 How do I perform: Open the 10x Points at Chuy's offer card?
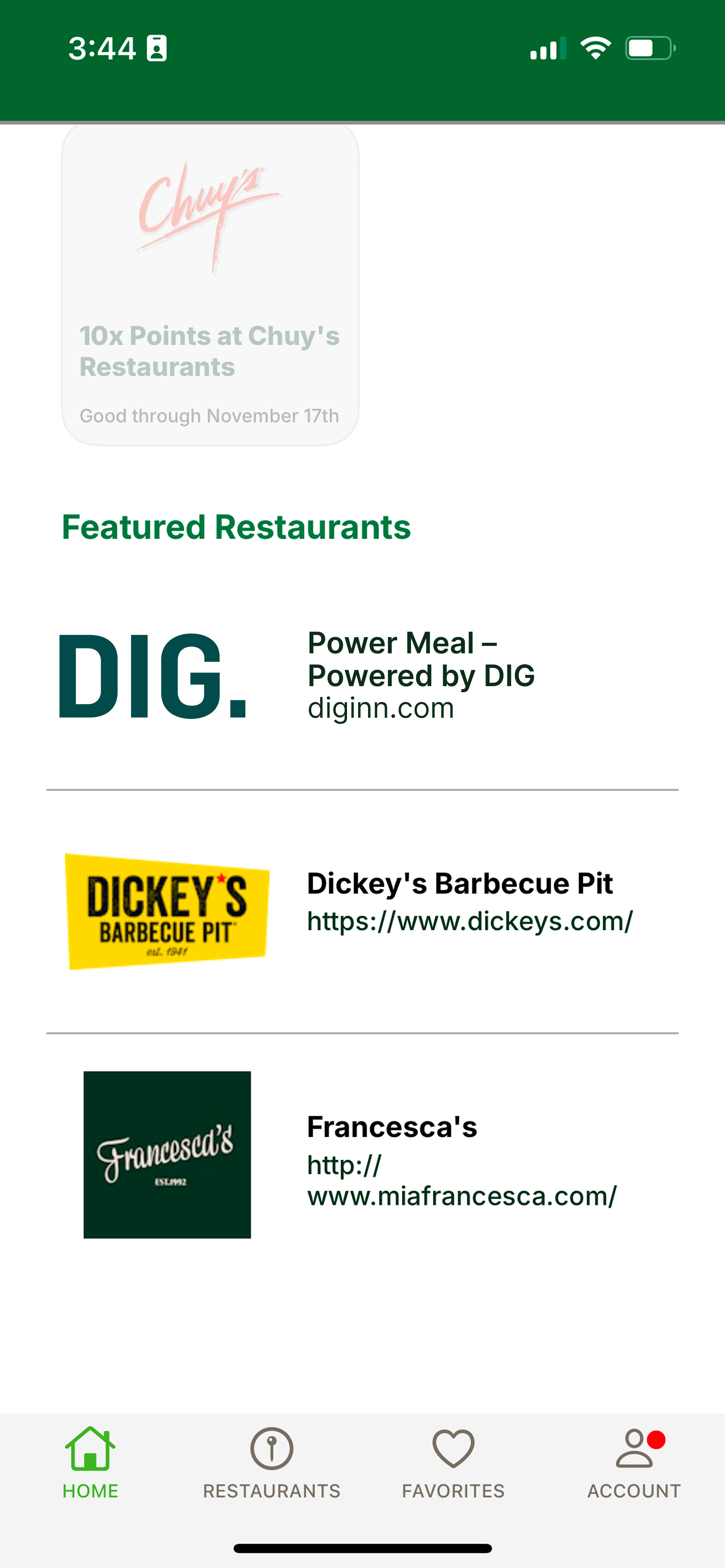pyautogui.click(x=210, y=285)
